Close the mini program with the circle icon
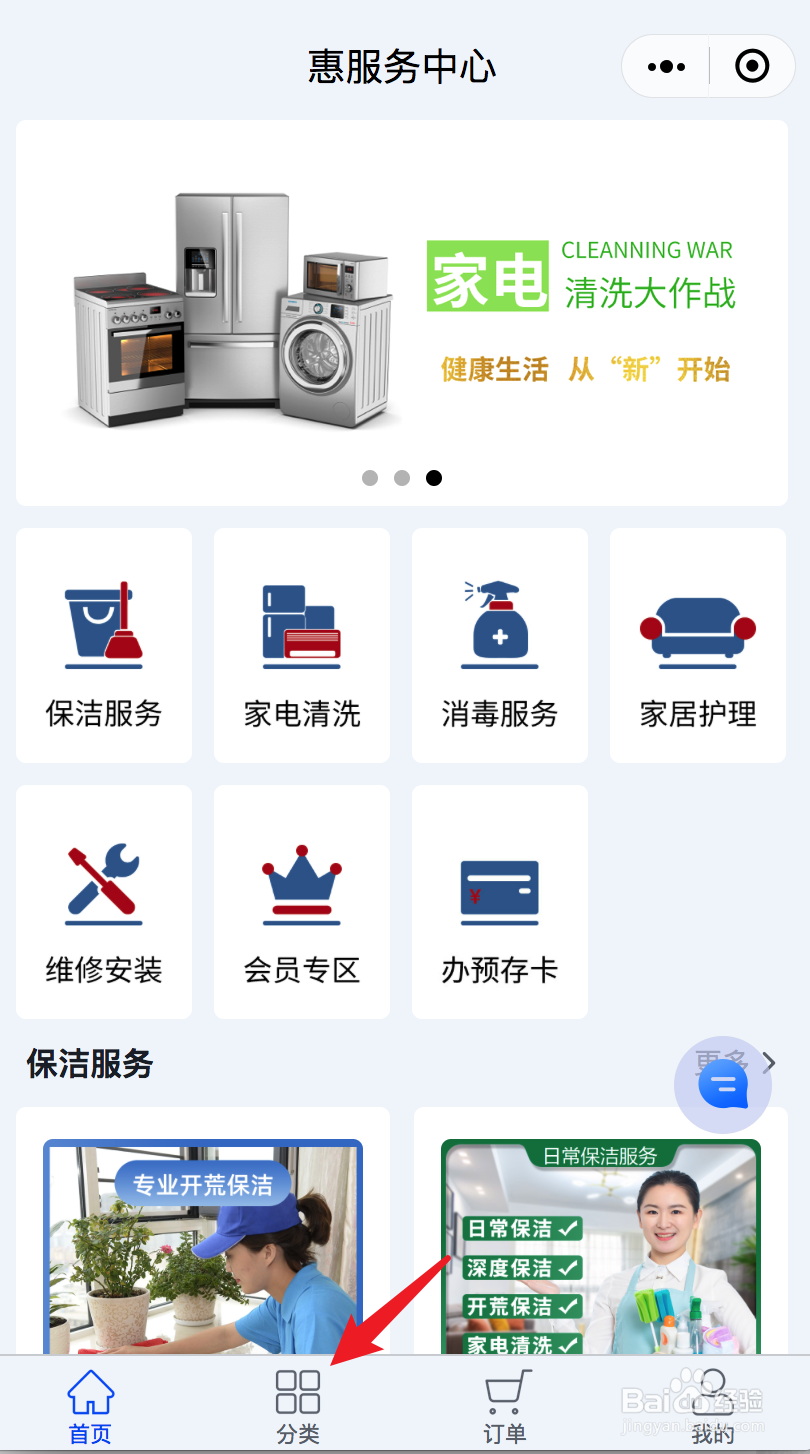Viewport: 810px width, 1454px height. 752,67
